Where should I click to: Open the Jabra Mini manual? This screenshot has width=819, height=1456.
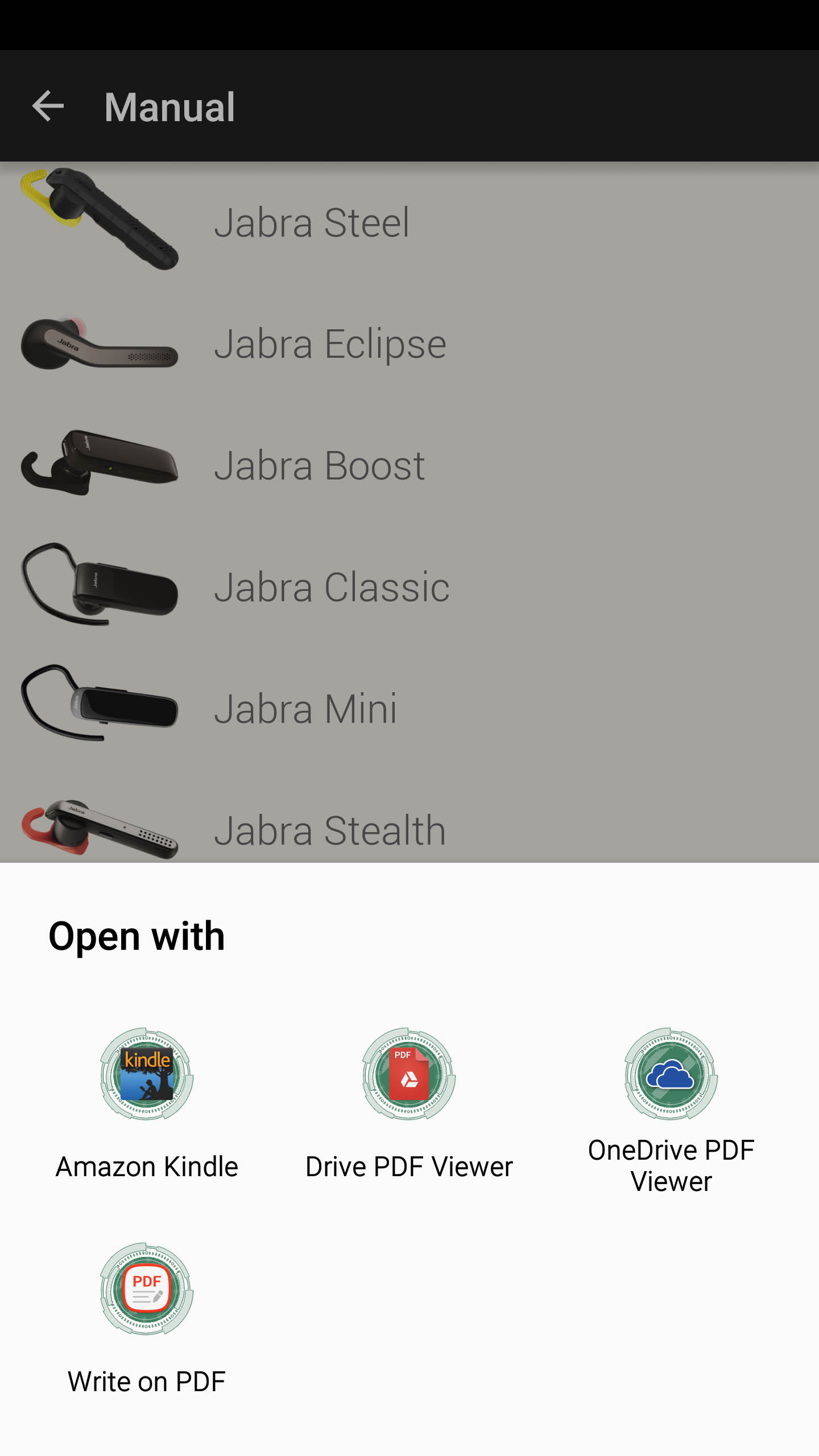point(409,709)
